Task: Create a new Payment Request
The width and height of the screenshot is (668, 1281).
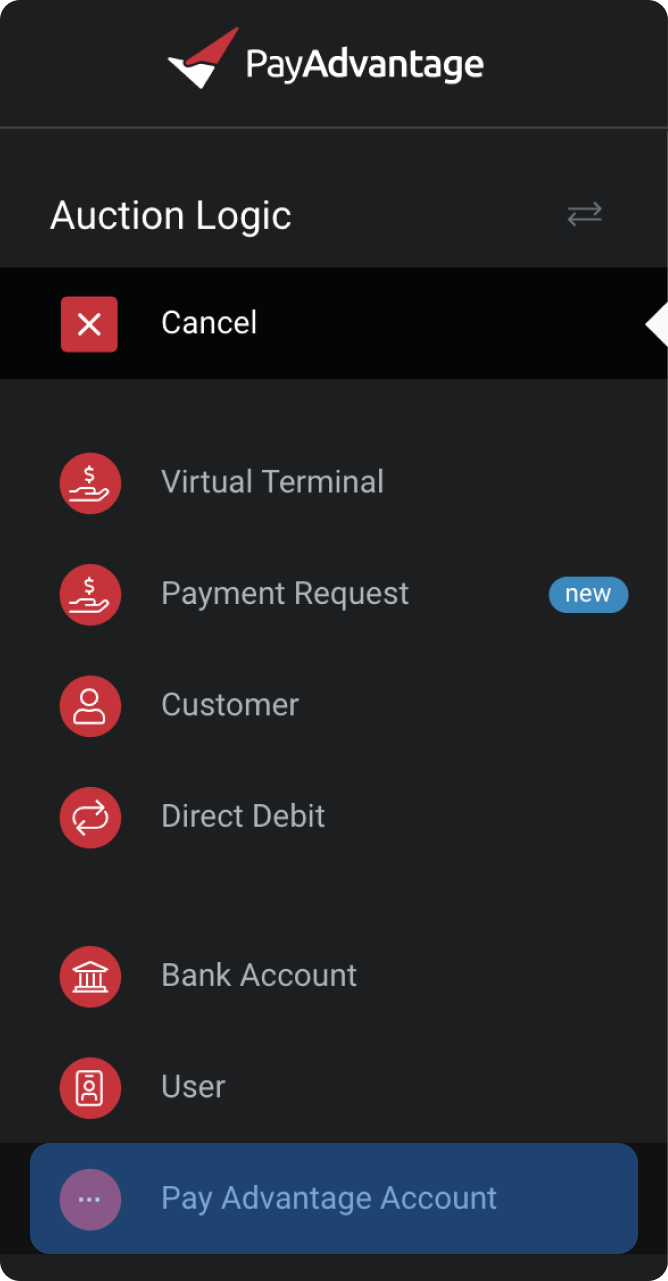Action: (x=285, y=594)
